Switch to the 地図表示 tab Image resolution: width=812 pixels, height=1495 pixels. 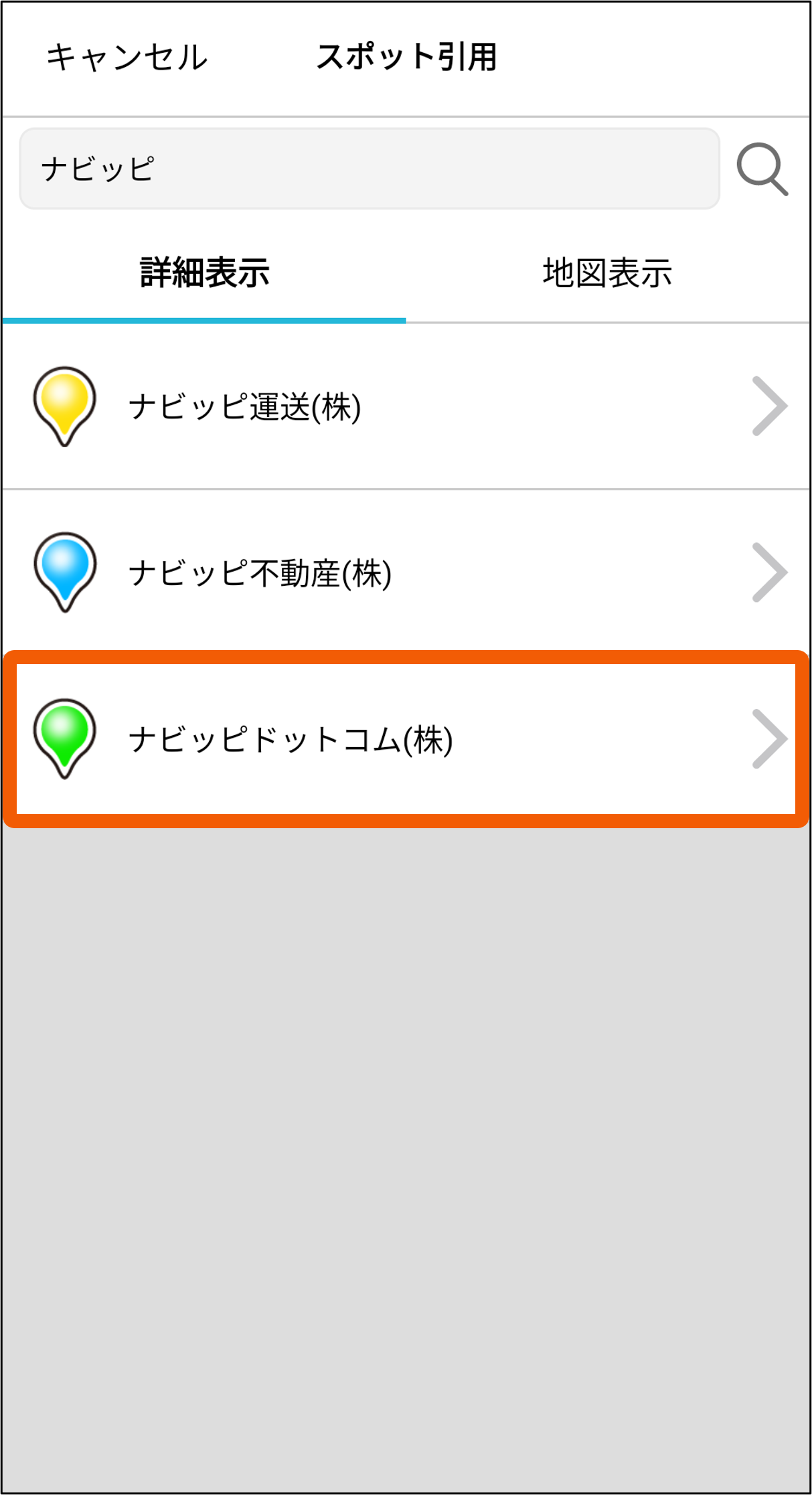click(607, 273)
